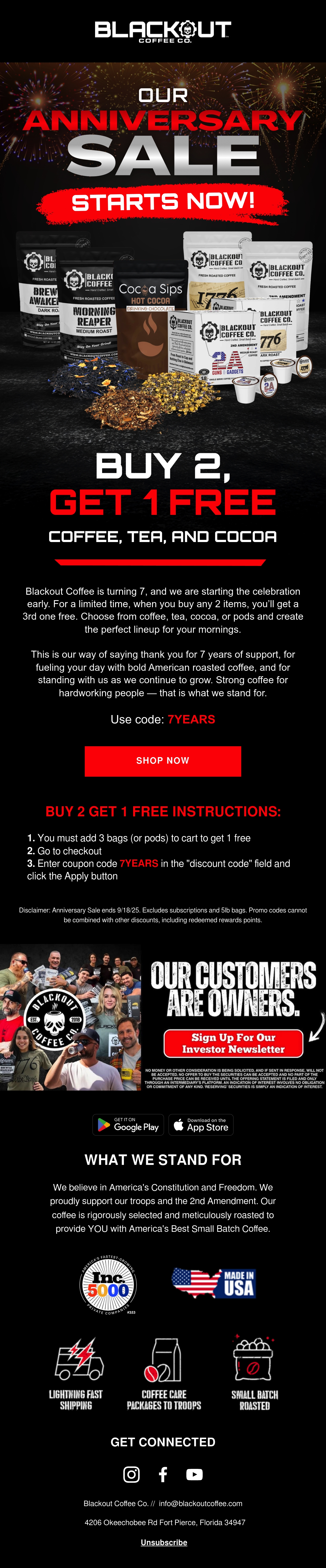Image resolution: width=326 pixels, height=1568 pixels.
Task: Sign up for the Investor Newsletter
Action: [x=233, y=1043]
